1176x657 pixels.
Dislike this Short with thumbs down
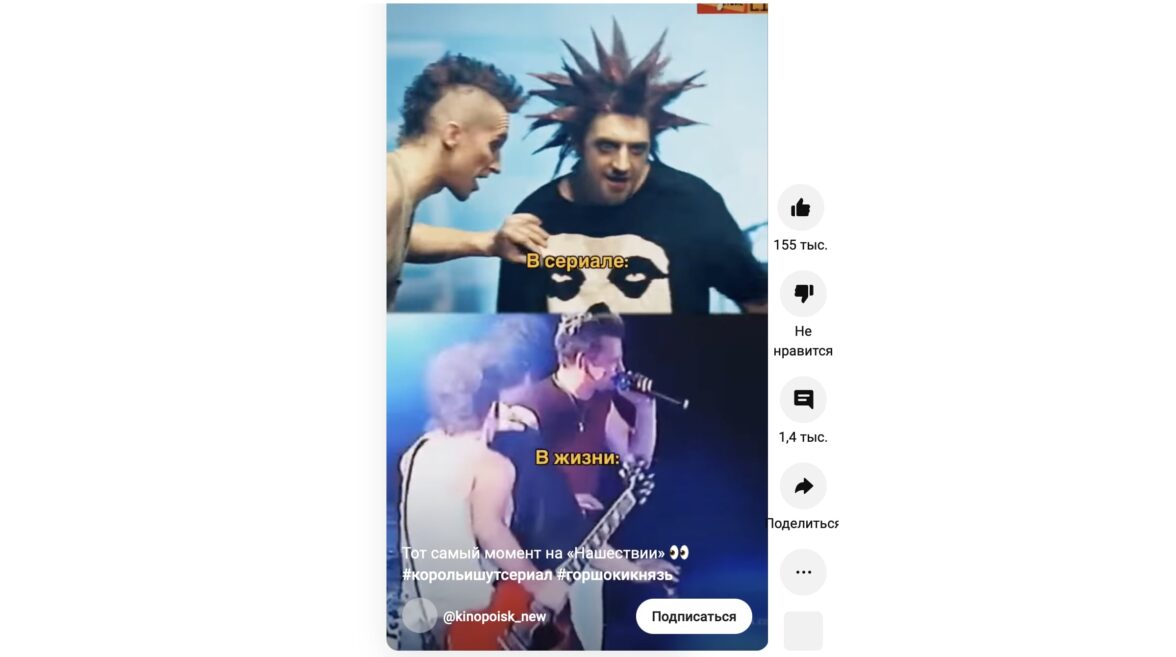tap(803, 294)
